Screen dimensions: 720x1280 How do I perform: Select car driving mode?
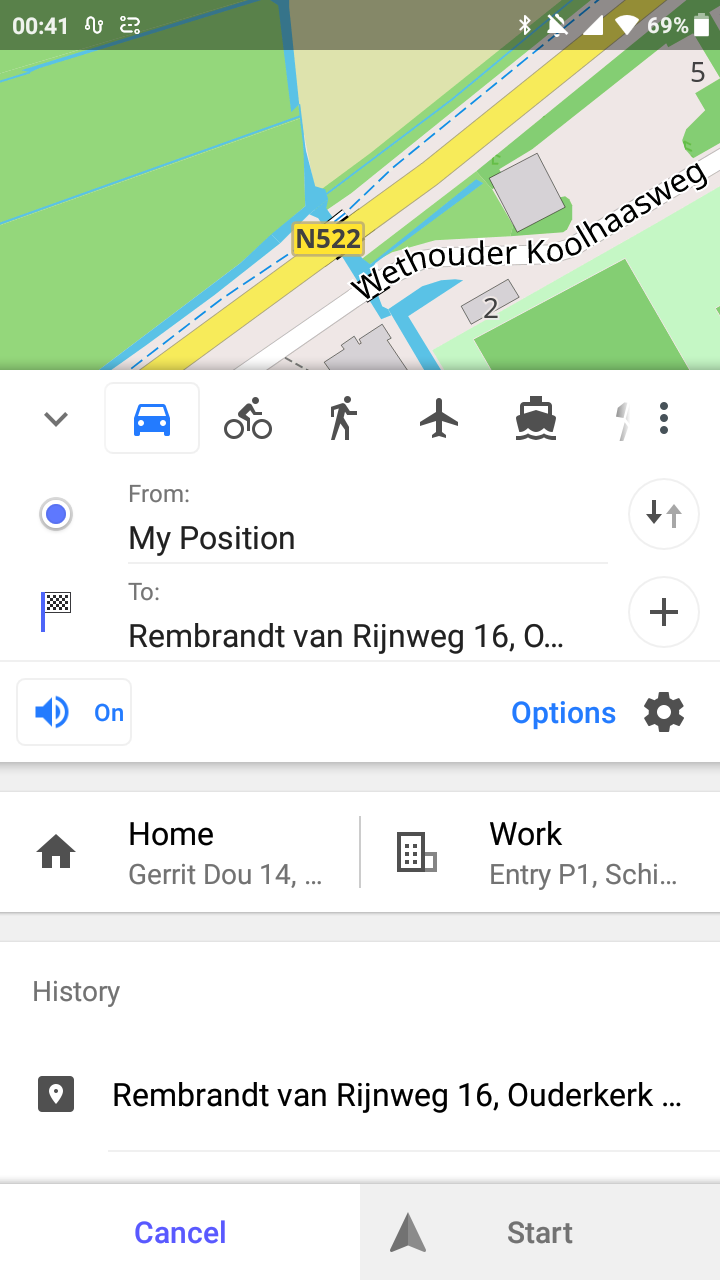pyautogui.click(x=152, y=419)
